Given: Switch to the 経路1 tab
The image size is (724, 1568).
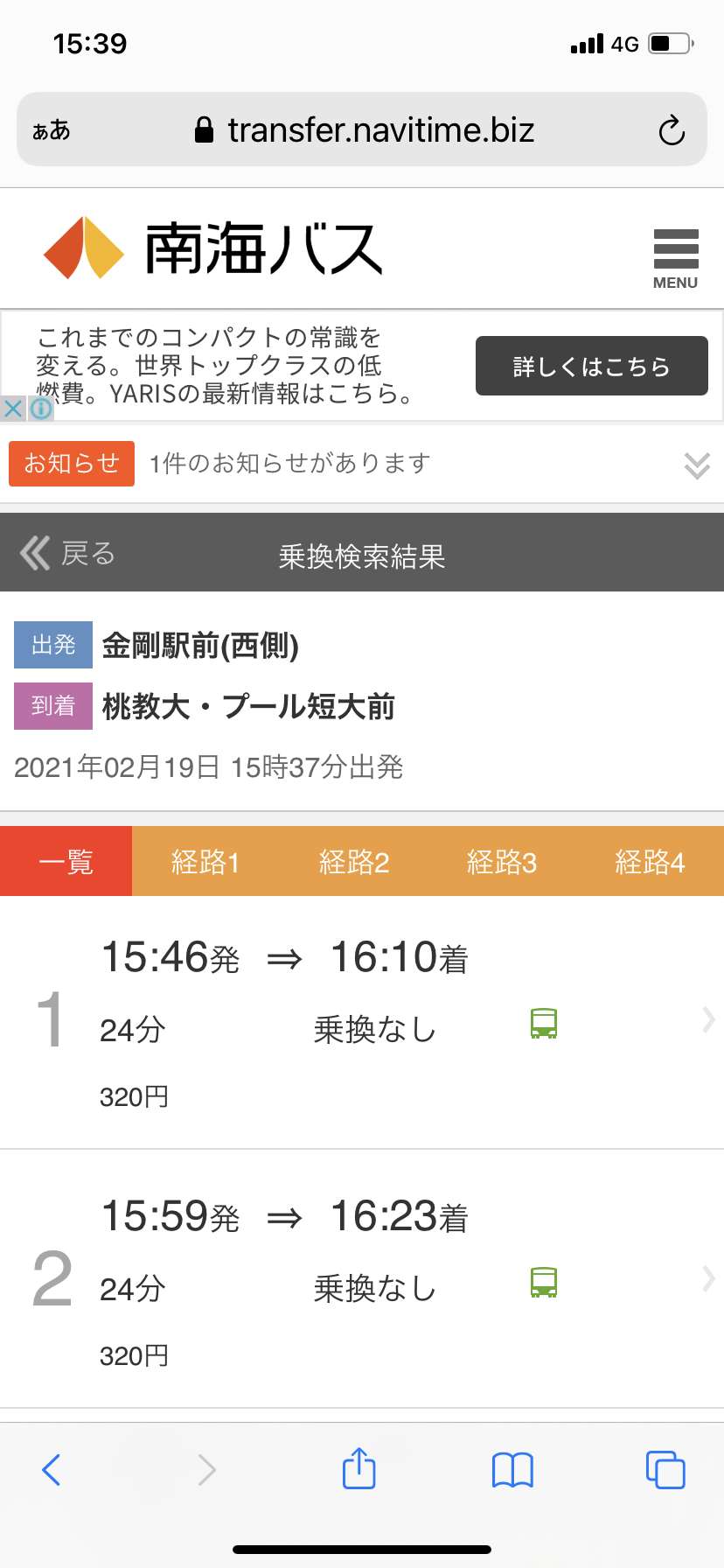Looking at the screenshot, I should pos(206,861).
